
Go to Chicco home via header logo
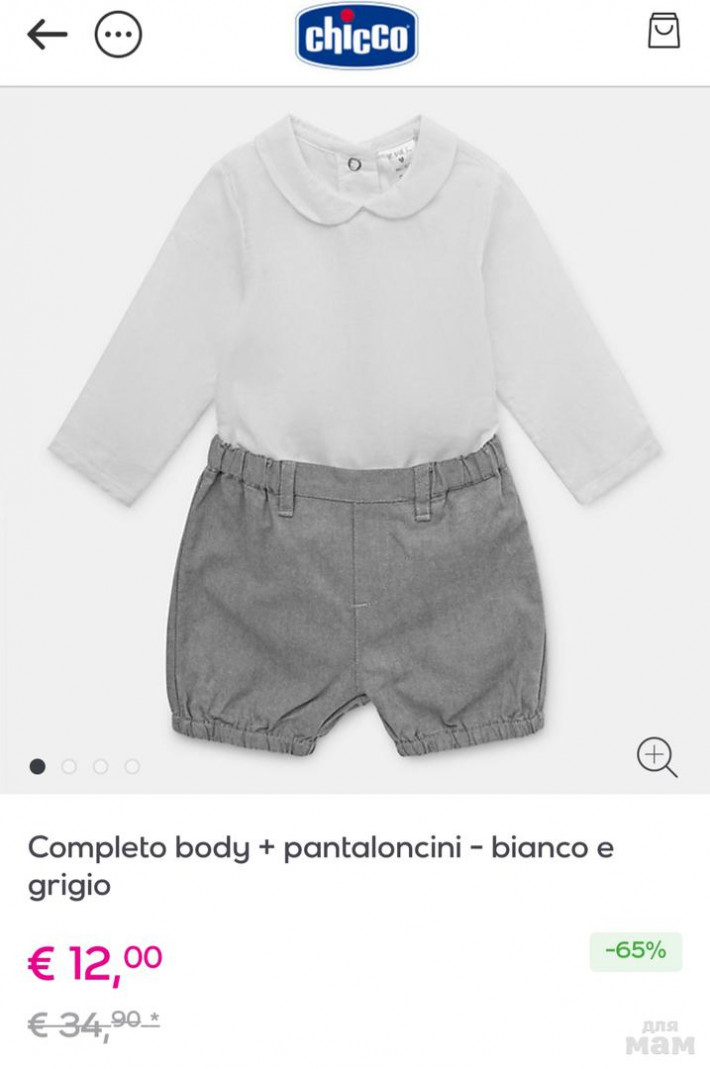pyautogui.click(x=356, y=36)
